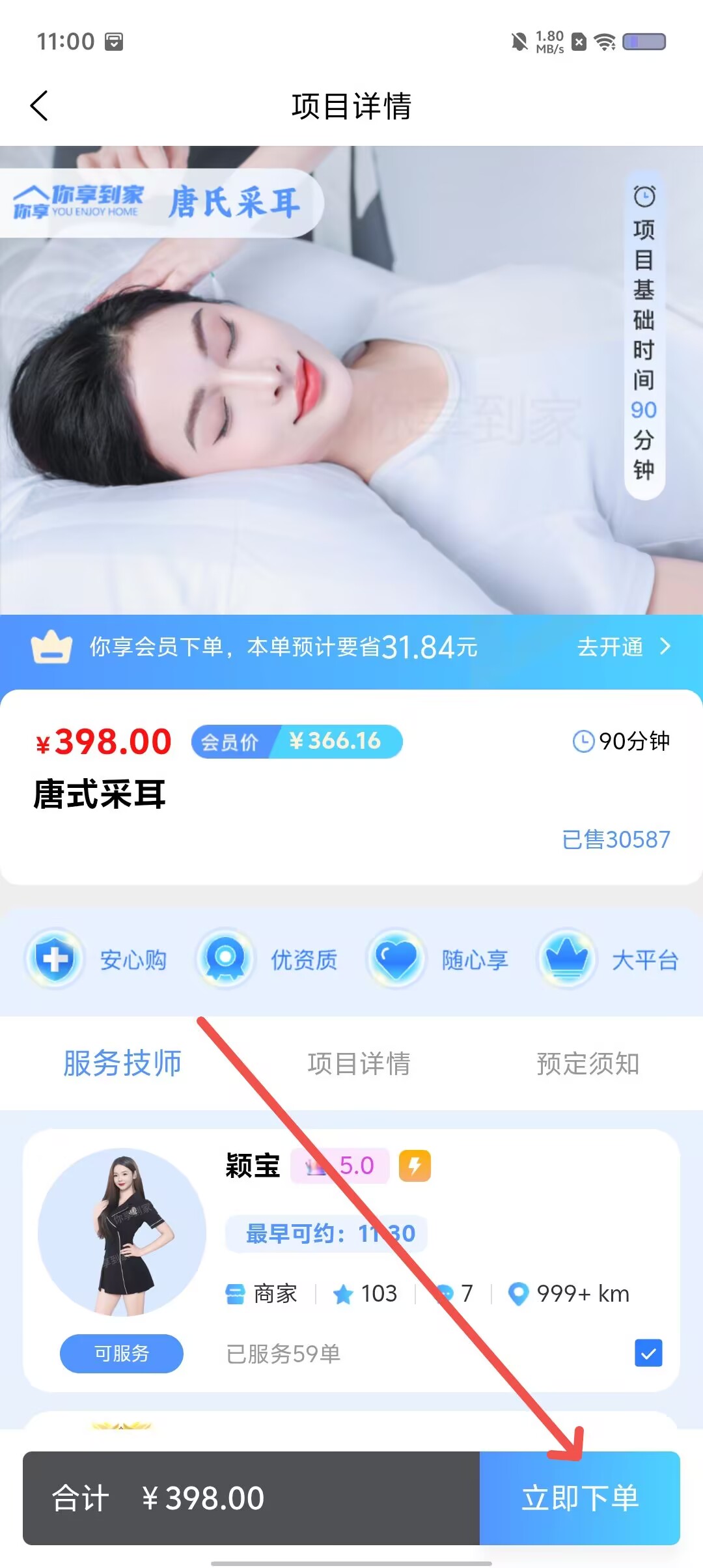Switch to the 服务技师 tab
Viewport: 703px width, 1568px height.
pos(122,1063)
